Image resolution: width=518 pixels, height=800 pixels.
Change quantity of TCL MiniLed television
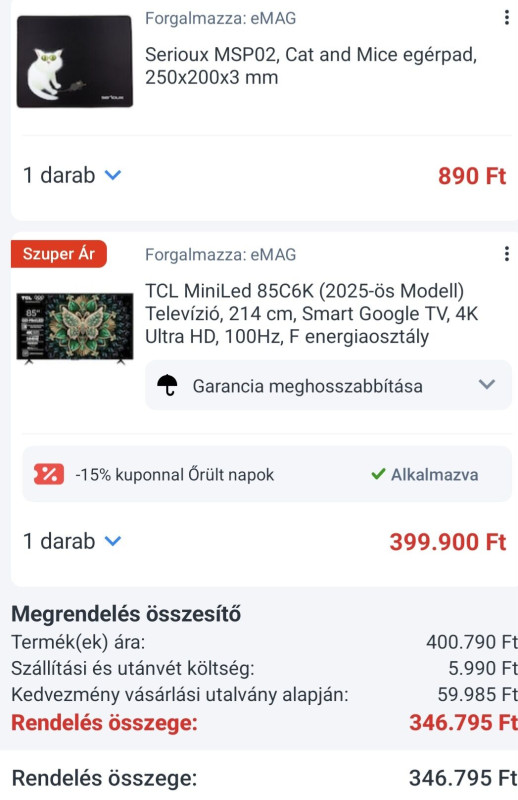72,541
